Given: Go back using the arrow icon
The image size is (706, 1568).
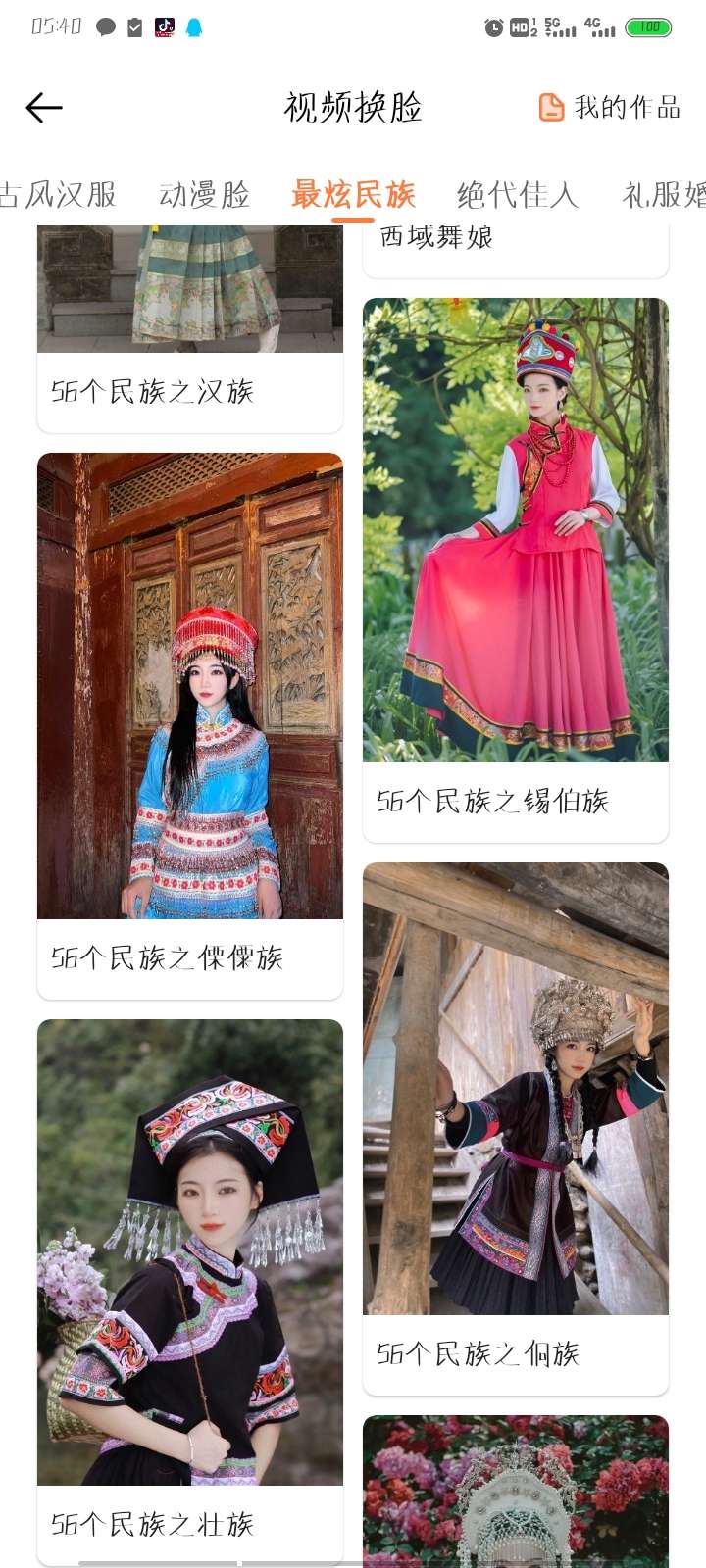Looking at the screenshot, I should pyautogui.click(x=44, y=107).
